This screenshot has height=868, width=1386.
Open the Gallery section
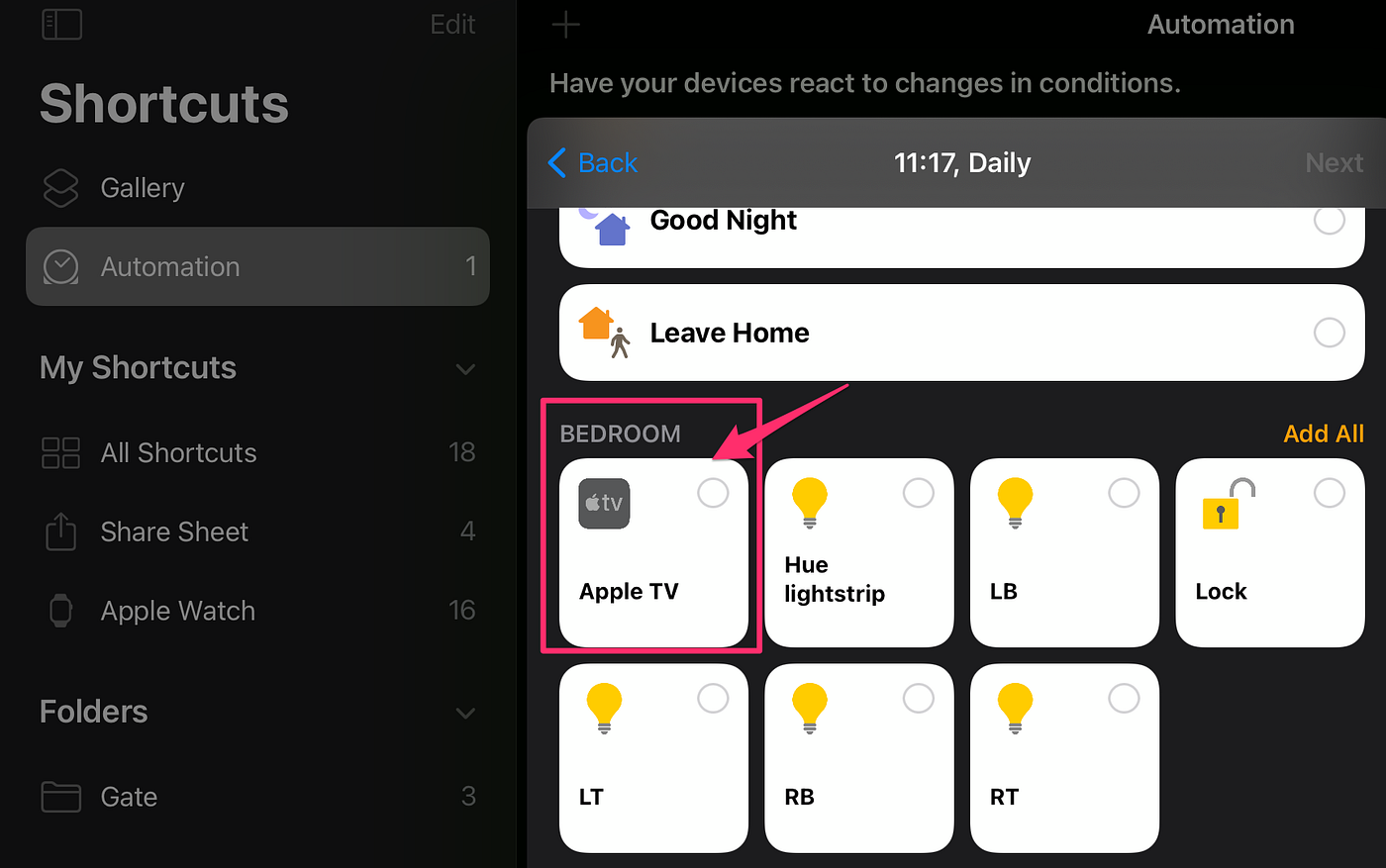(143, 188)
